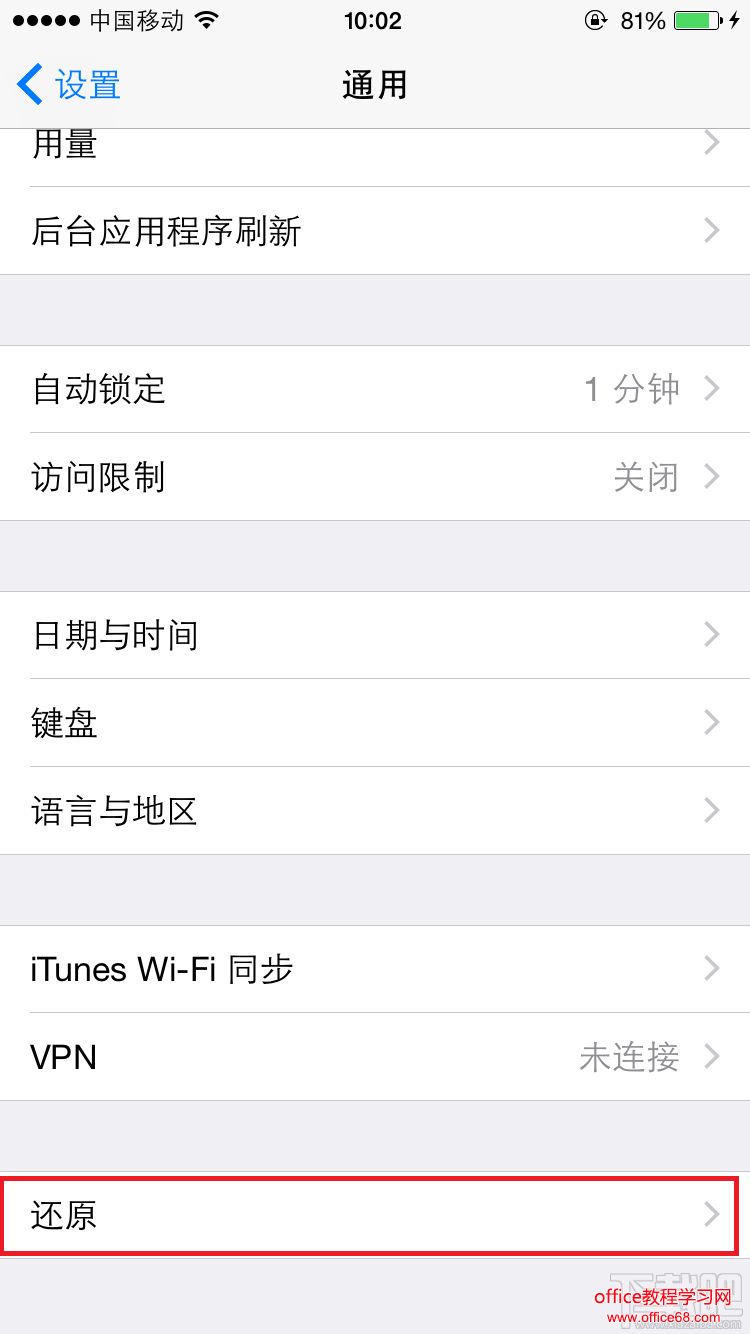Screen dimensions: 750x1334
Task: Open 日期与时间 settings
Action: click(x=375, y=635)
